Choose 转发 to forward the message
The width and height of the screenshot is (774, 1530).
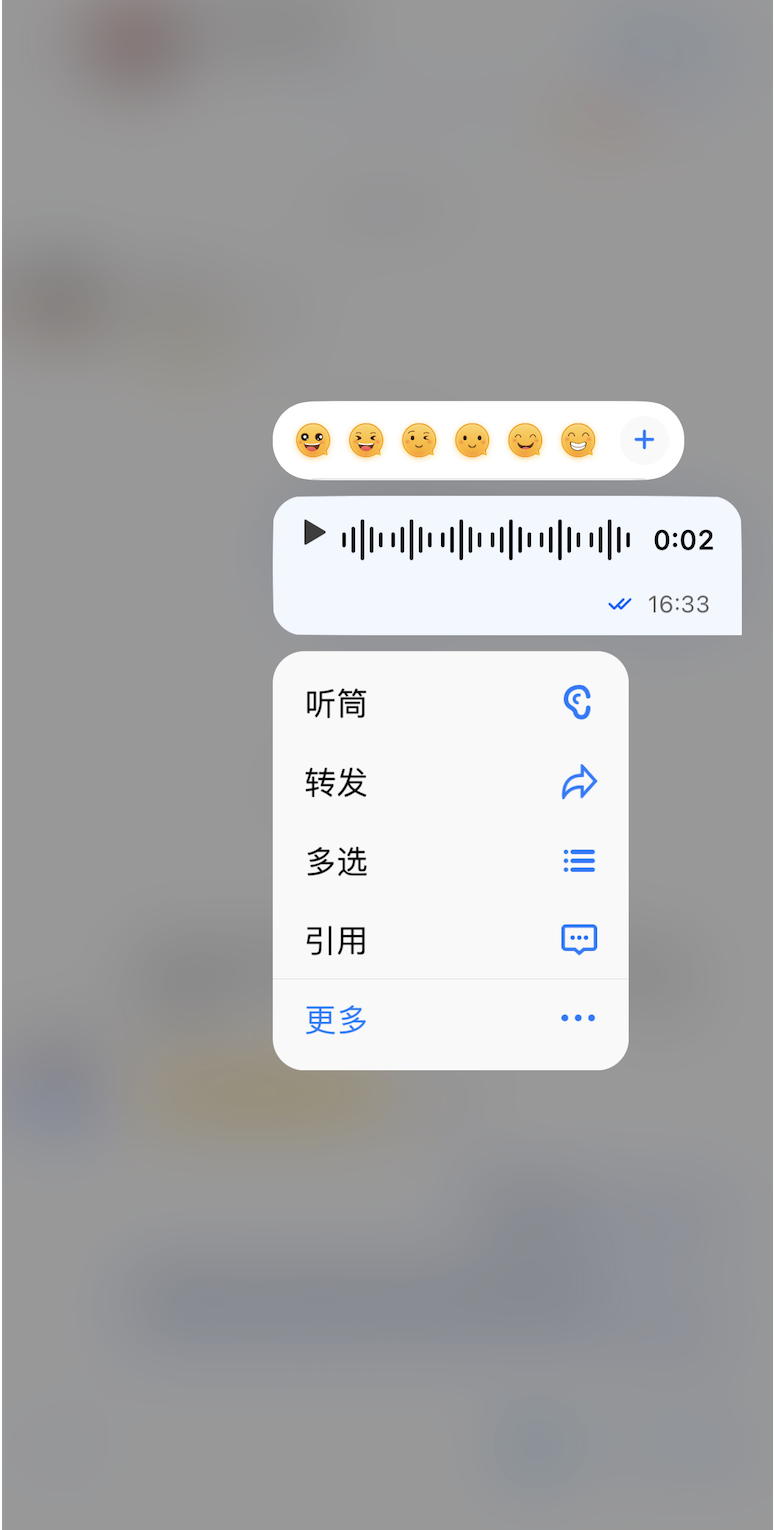pos(450,782)
